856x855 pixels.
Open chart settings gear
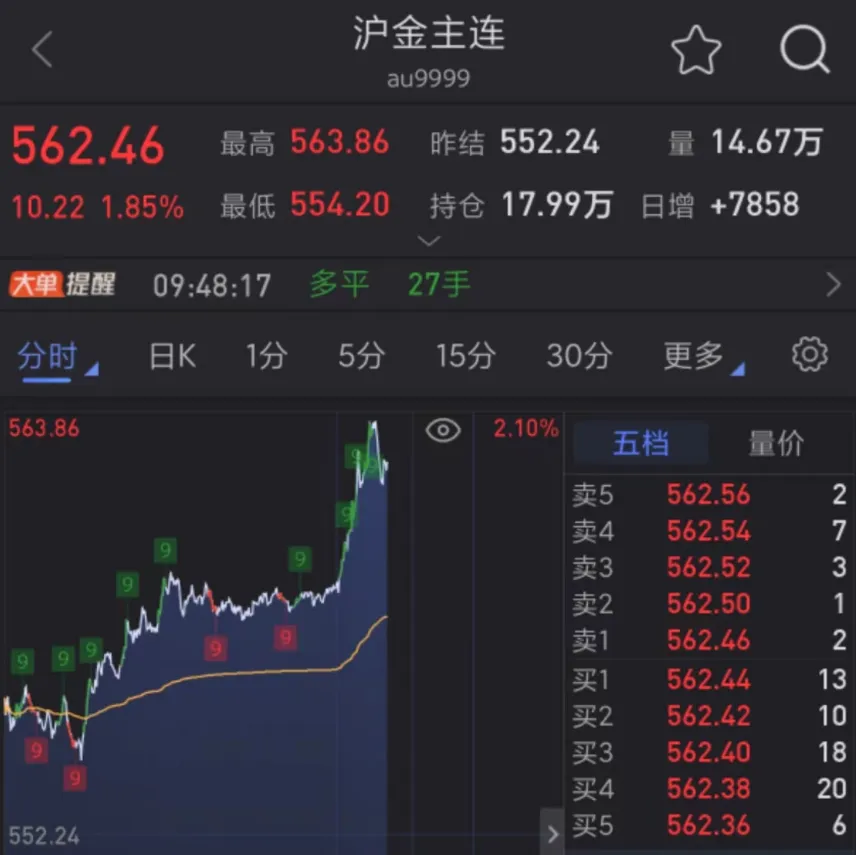pos(809,354)
